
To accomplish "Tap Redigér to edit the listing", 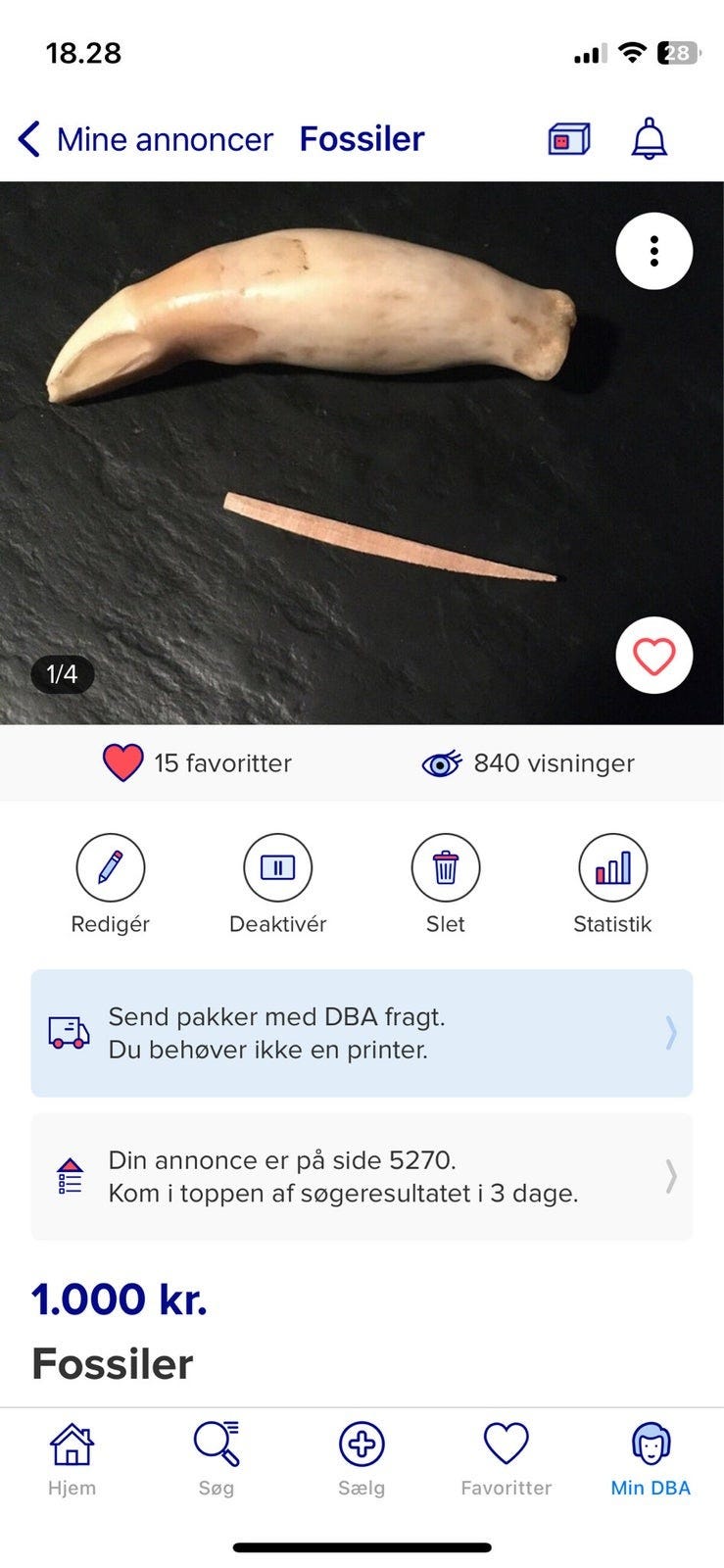I will (x=111, y=882).
